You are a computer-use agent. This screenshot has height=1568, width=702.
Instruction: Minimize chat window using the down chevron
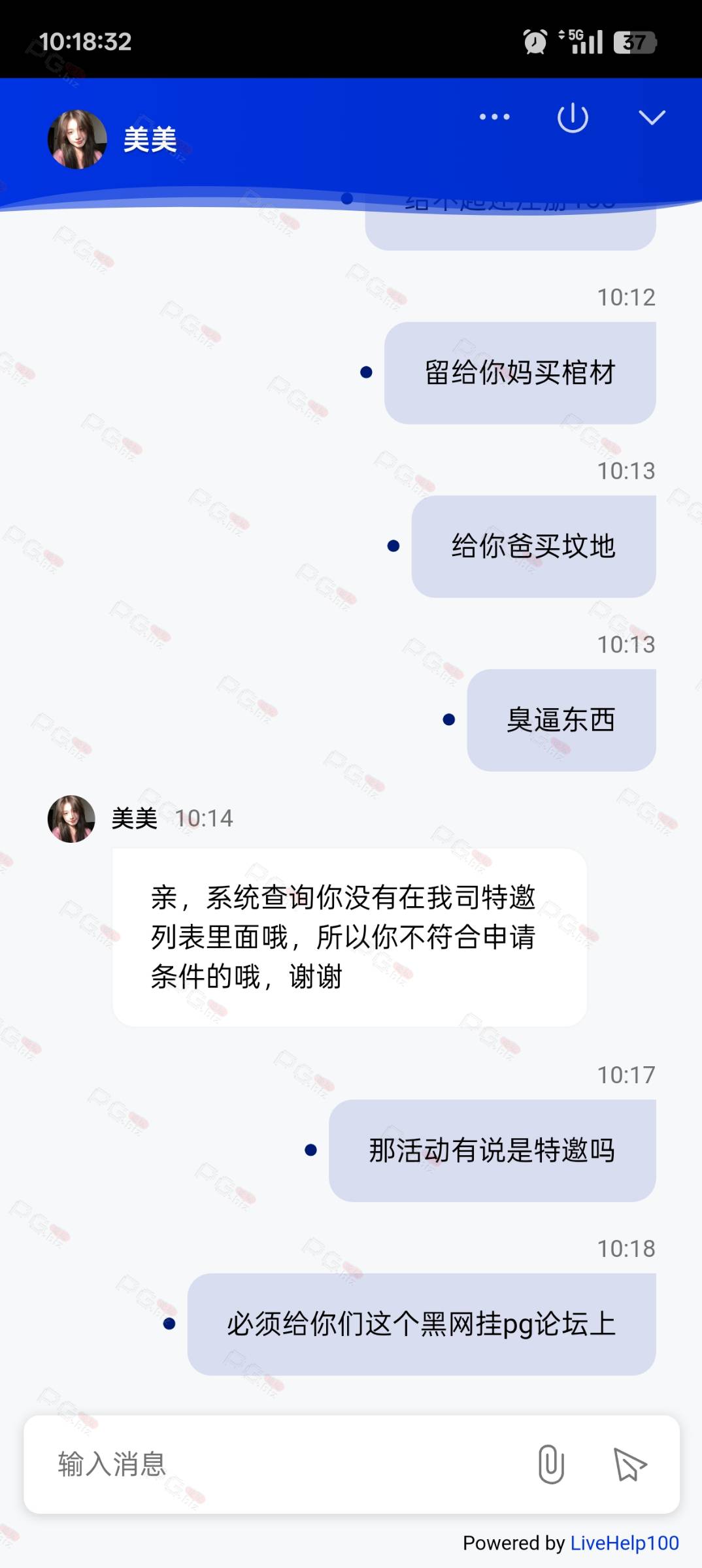[652, 117]
